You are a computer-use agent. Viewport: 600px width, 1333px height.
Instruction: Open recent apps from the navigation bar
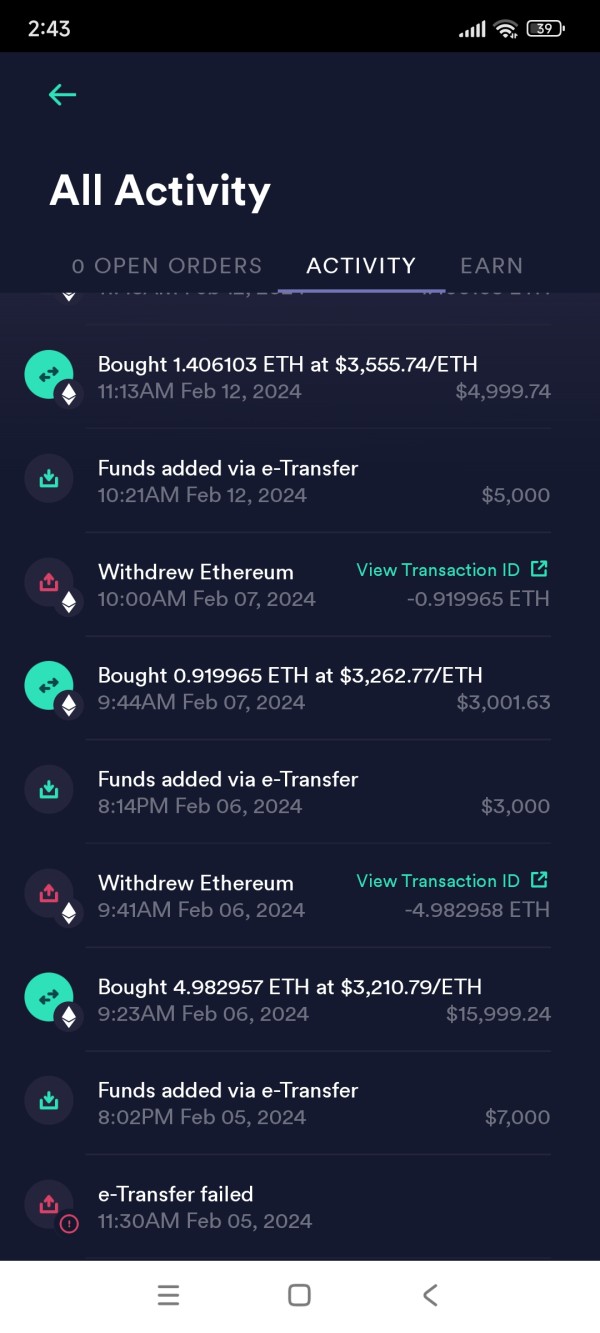coord(168,1295)
